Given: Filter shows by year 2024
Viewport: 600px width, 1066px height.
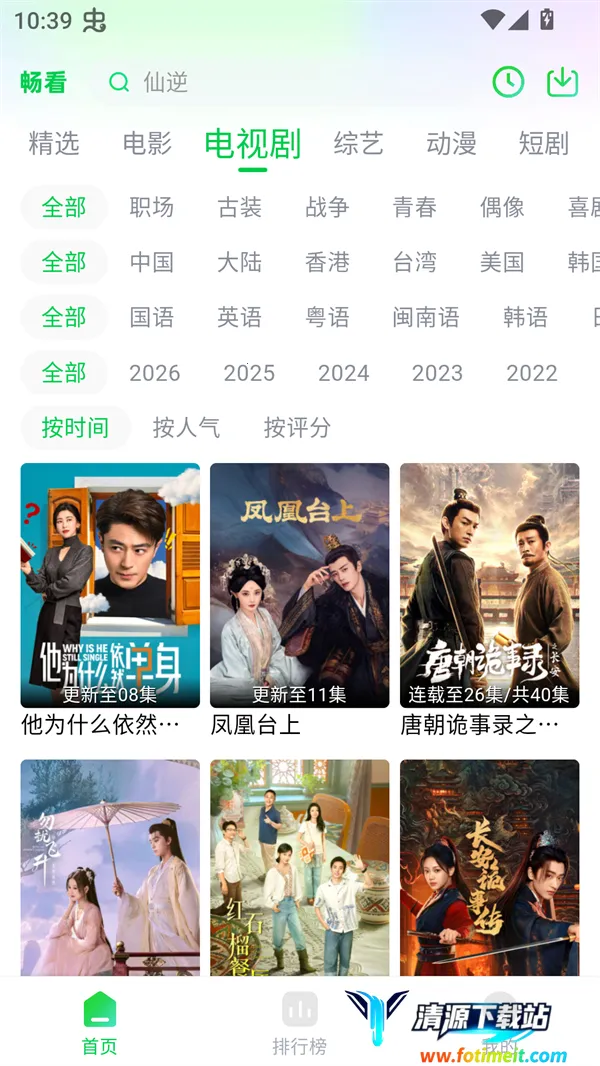Looking at the screenshot, I should point(343,373).
